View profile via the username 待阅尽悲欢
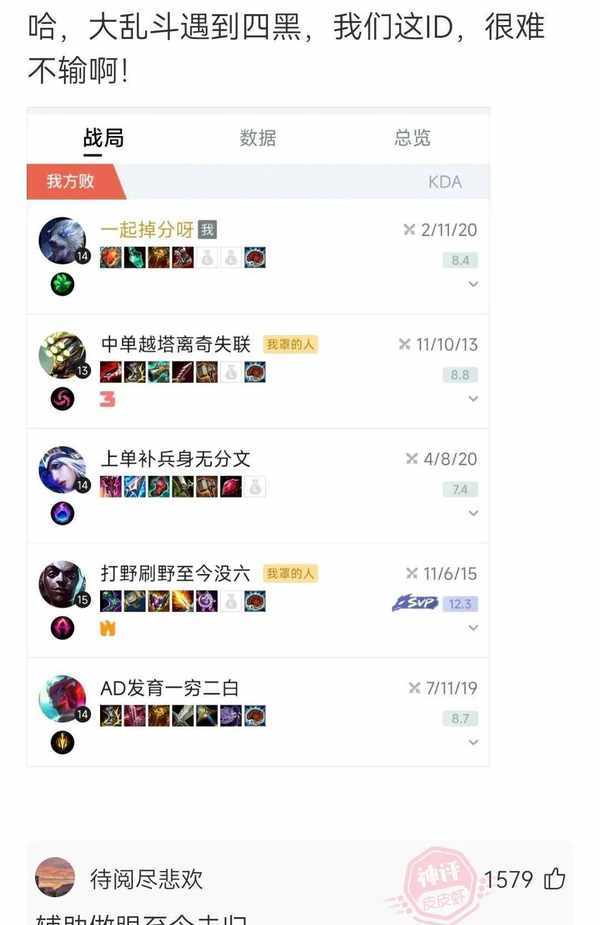600x925 pixels. click(146, 879)
